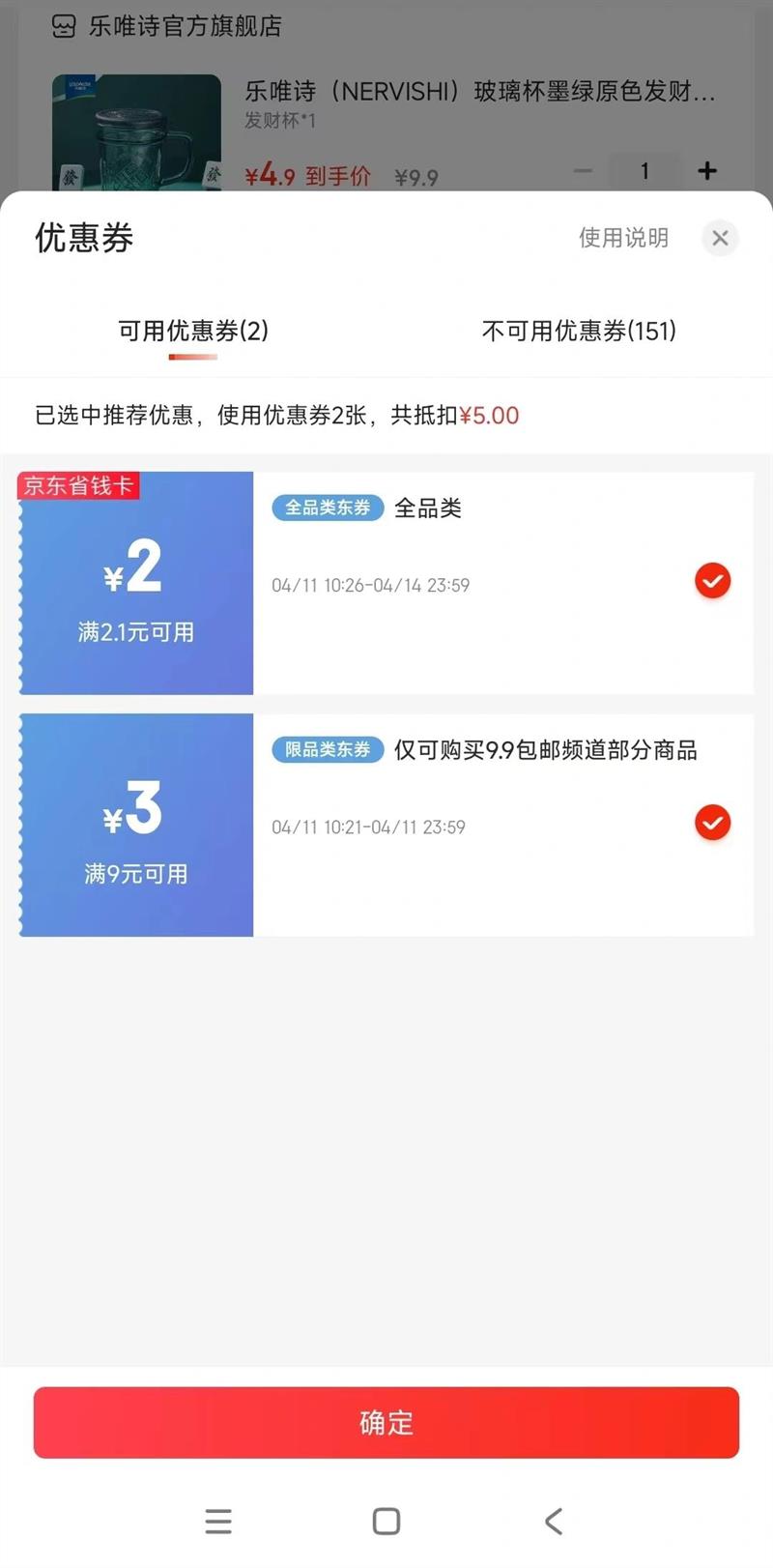Go to the system home screen

pyautogui.click(x=386, y=1521)
